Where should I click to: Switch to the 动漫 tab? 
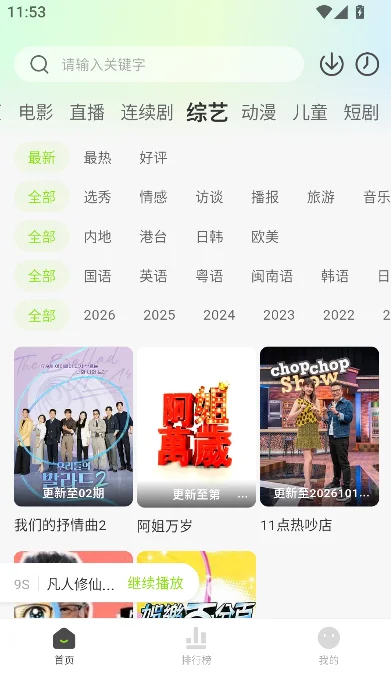(x=259, y=112)
